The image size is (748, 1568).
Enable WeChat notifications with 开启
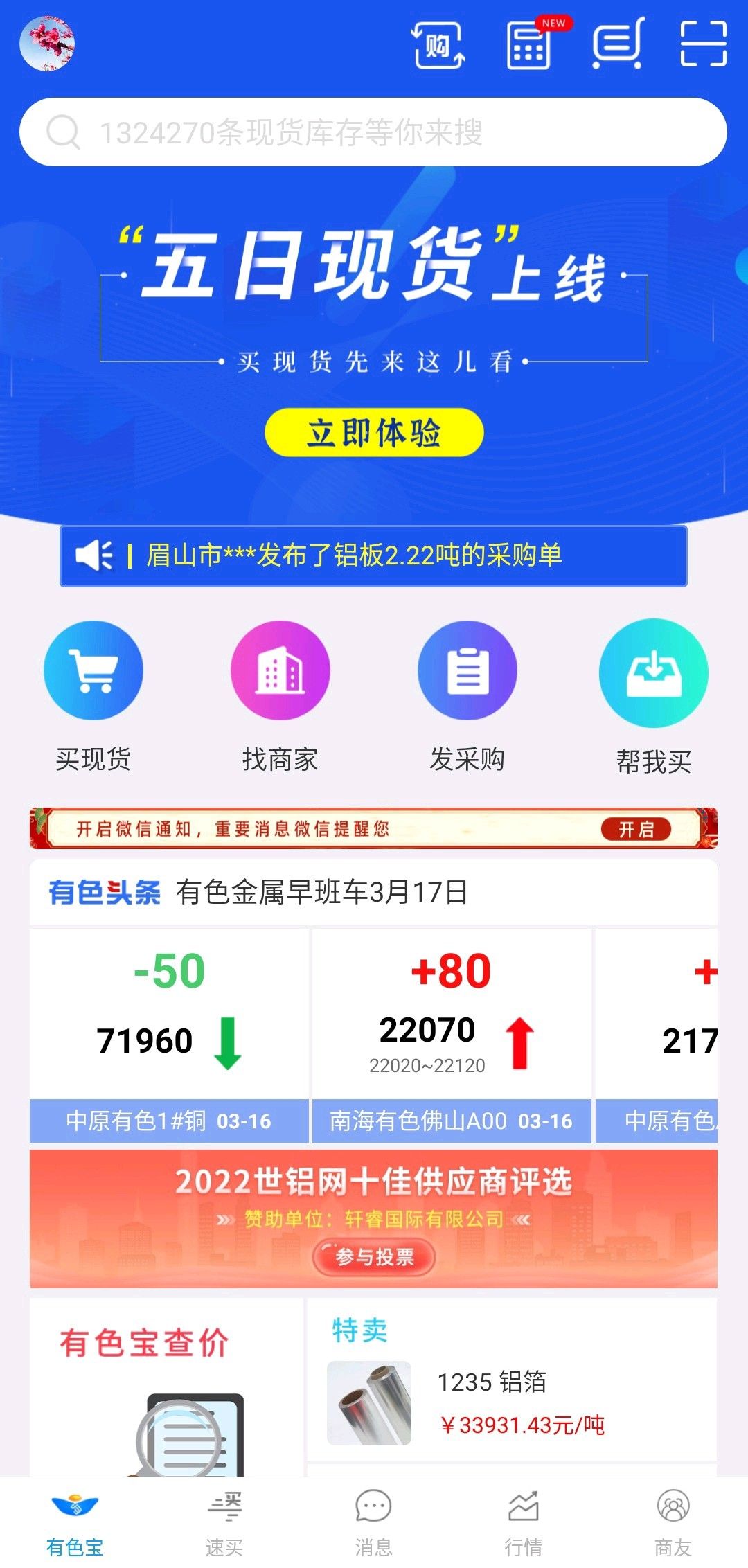pyautogui.click(x=636, y=829)
